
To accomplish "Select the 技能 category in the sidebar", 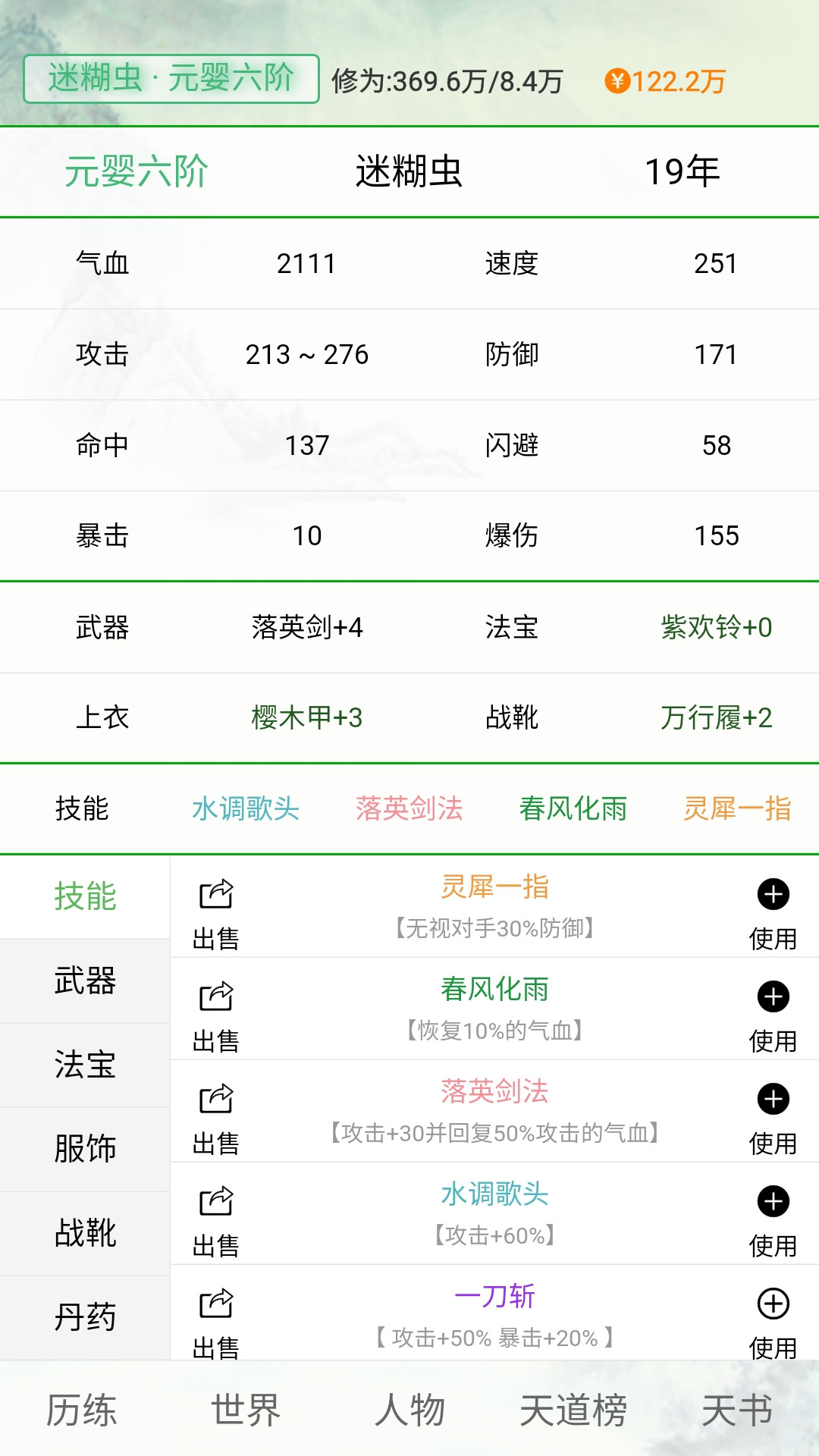I will click(85, 896).
